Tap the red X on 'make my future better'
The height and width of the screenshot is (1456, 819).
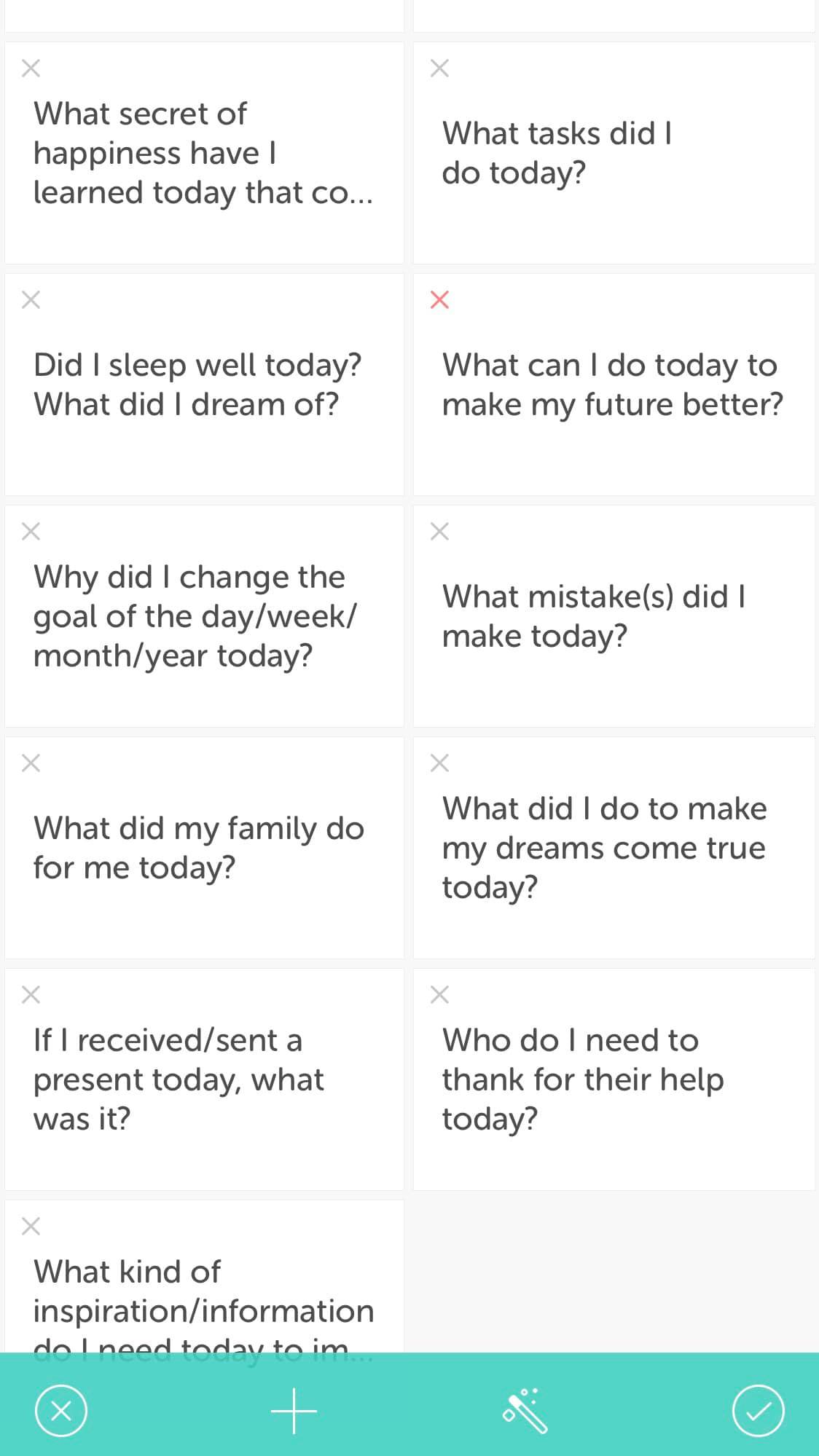click(439, 300)
